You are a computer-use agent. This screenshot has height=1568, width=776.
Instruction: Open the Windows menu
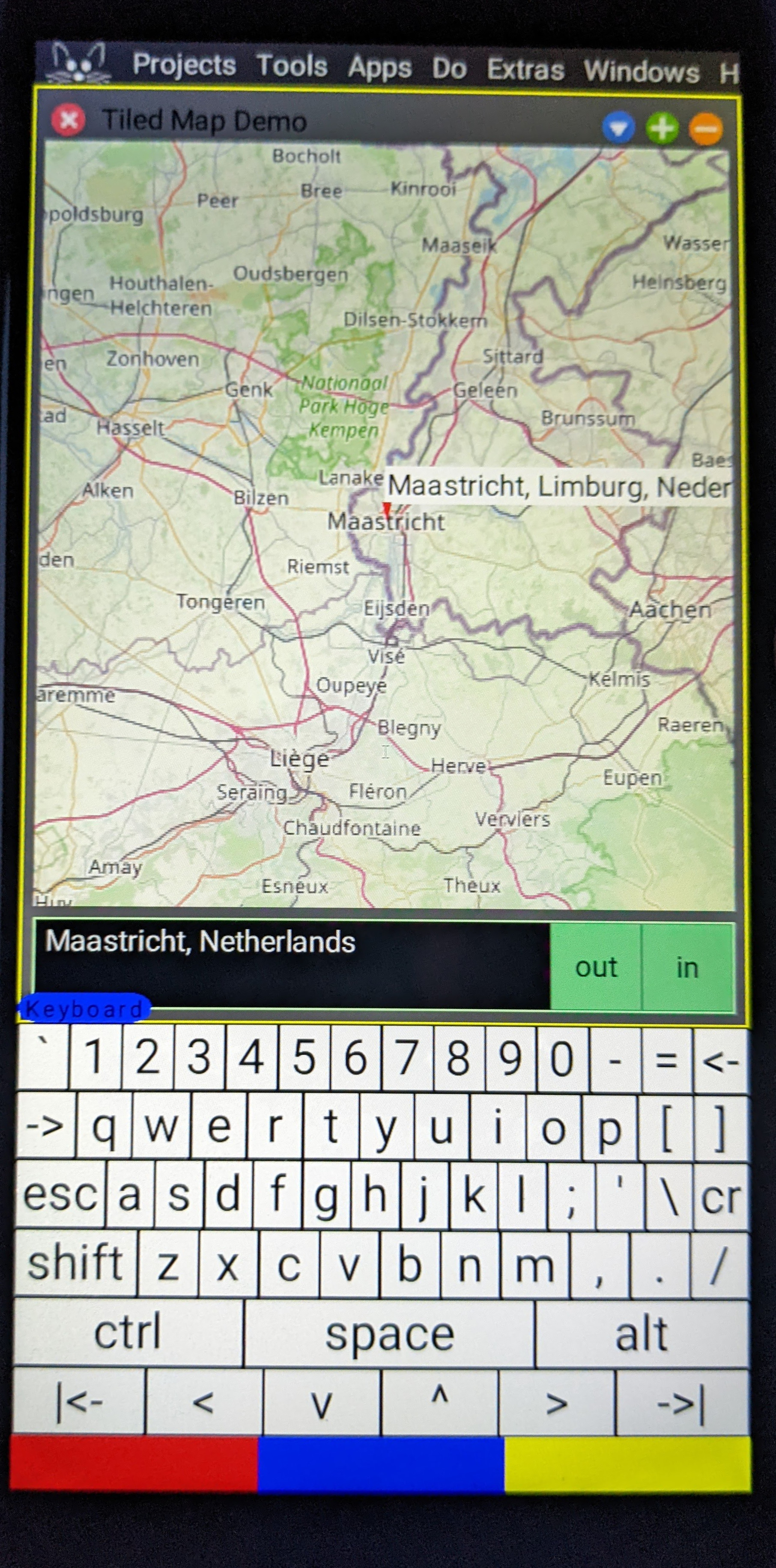[x=642, y=72]
